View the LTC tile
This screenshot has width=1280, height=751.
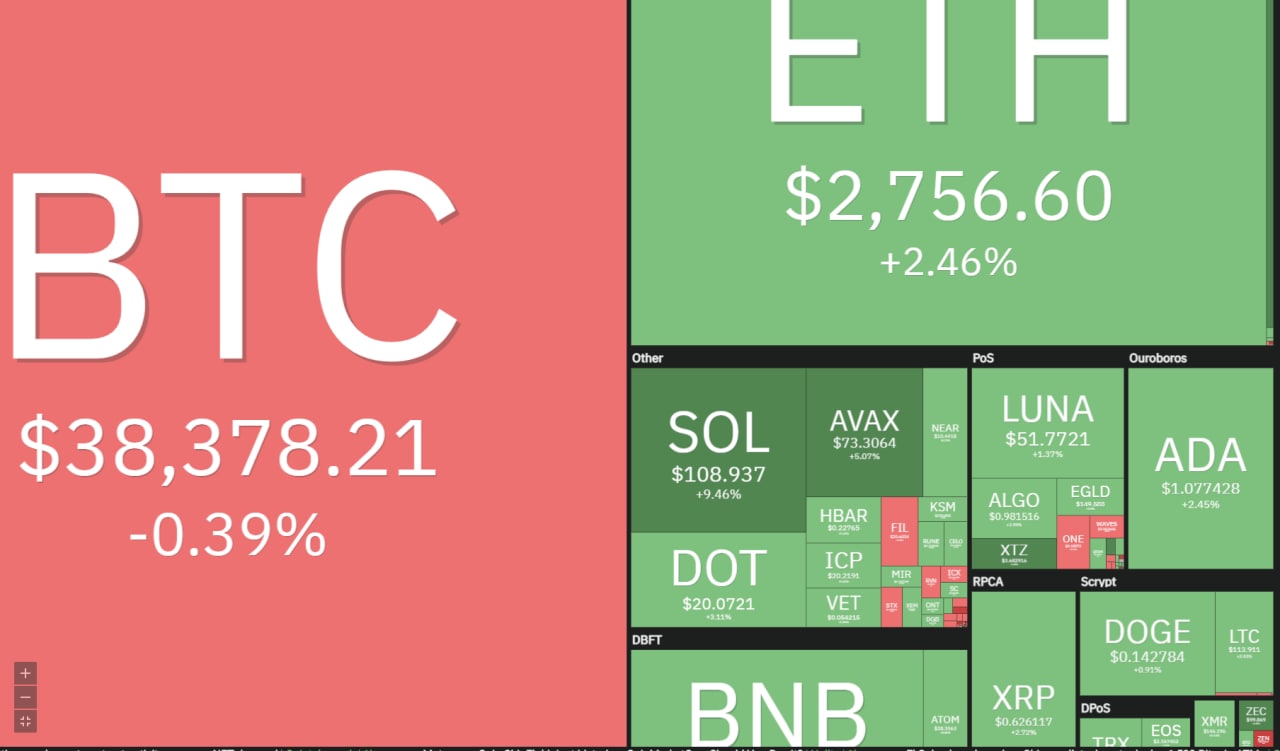point(1244,642)
